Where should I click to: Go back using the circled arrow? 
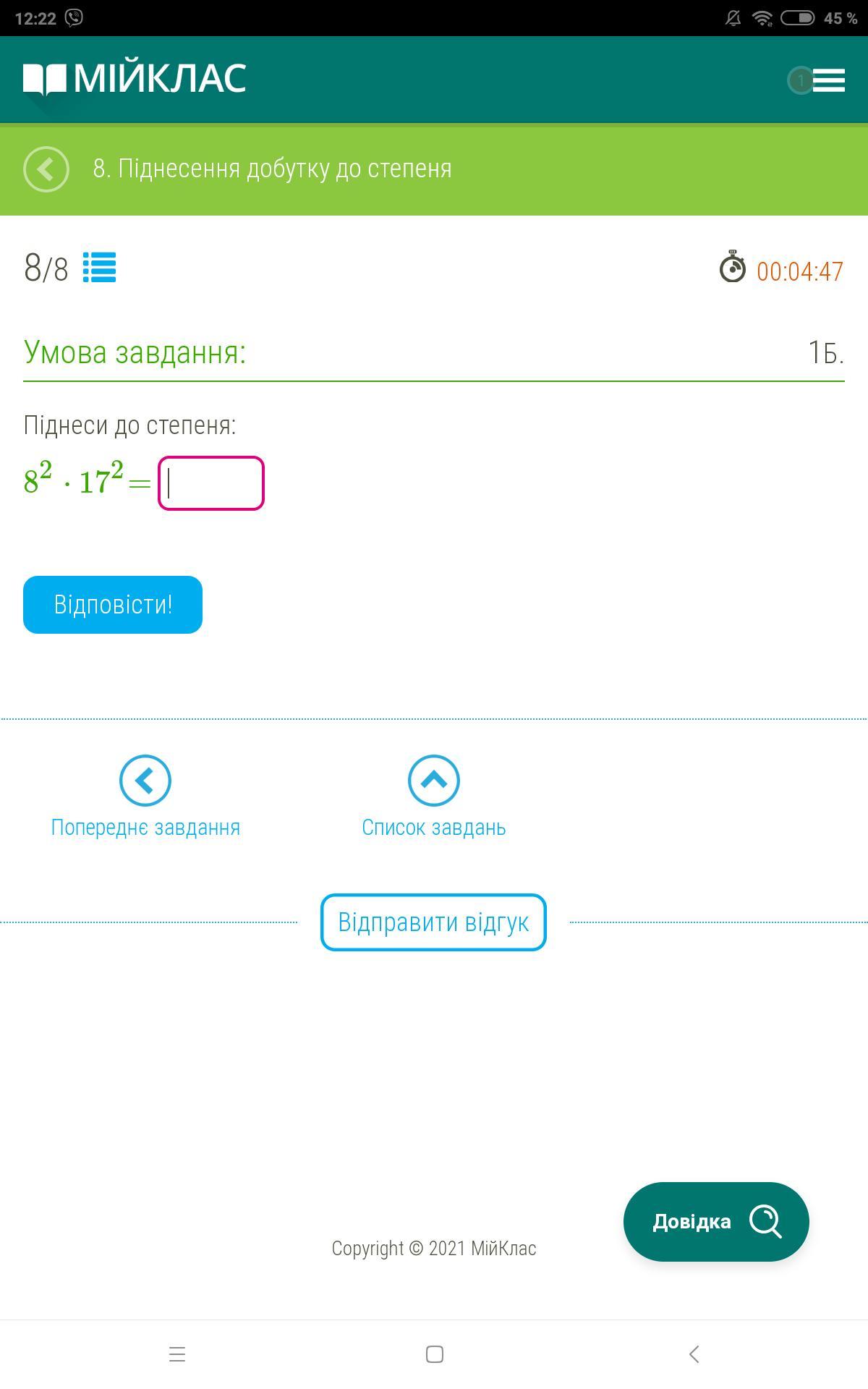46,169
